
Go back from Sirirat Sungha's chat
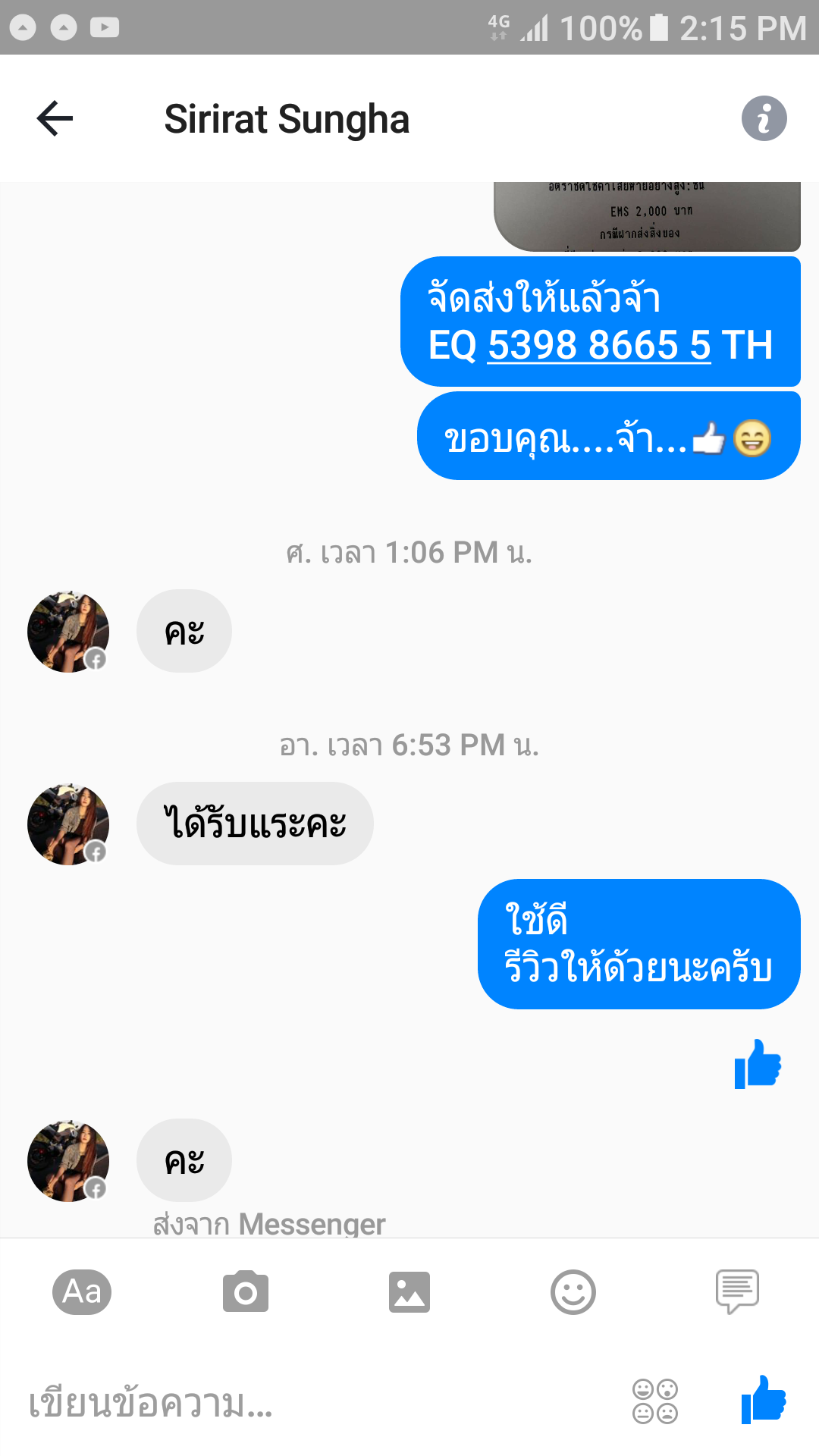[55, 119]
